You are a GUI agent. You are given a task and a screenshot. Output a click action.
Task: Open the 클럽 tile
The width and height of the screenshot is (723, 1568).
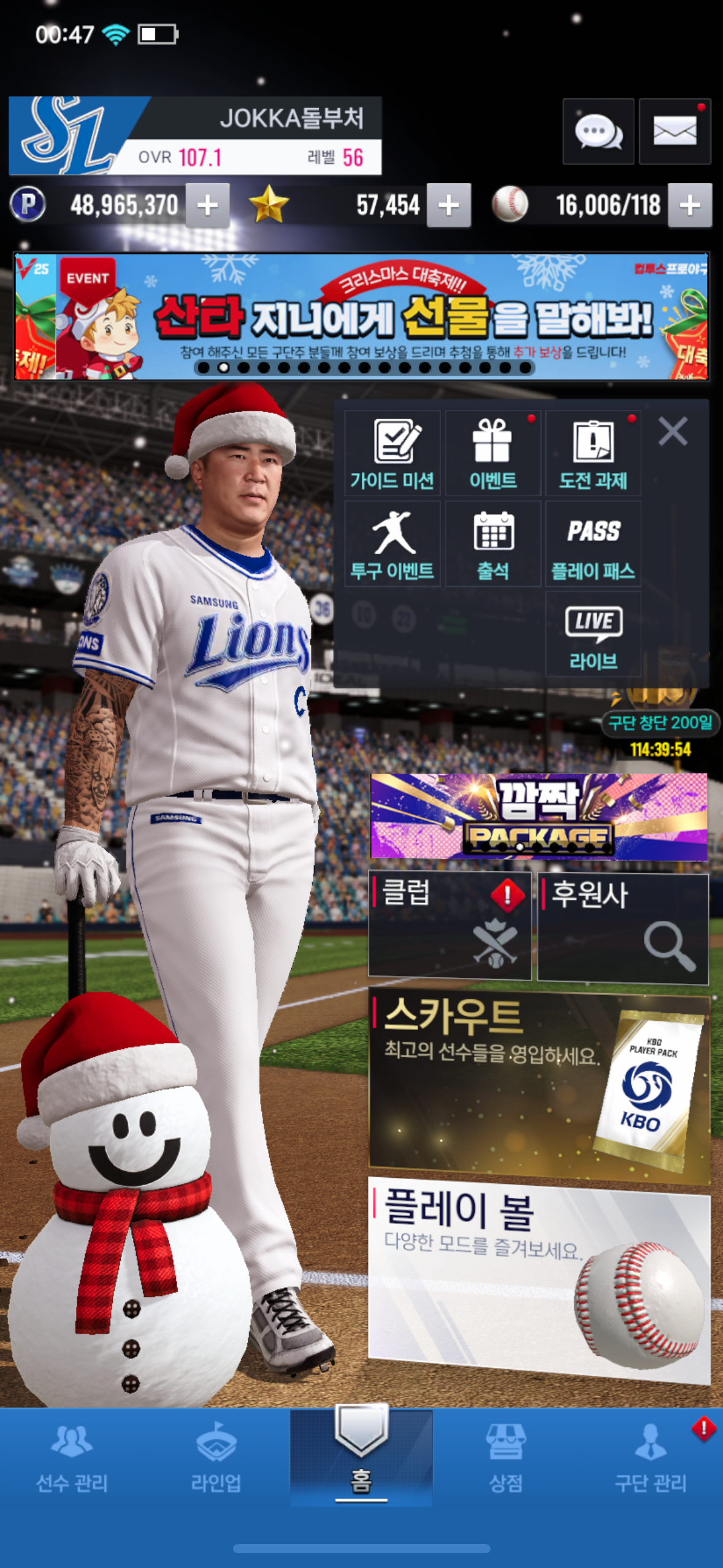coord(449,926)
